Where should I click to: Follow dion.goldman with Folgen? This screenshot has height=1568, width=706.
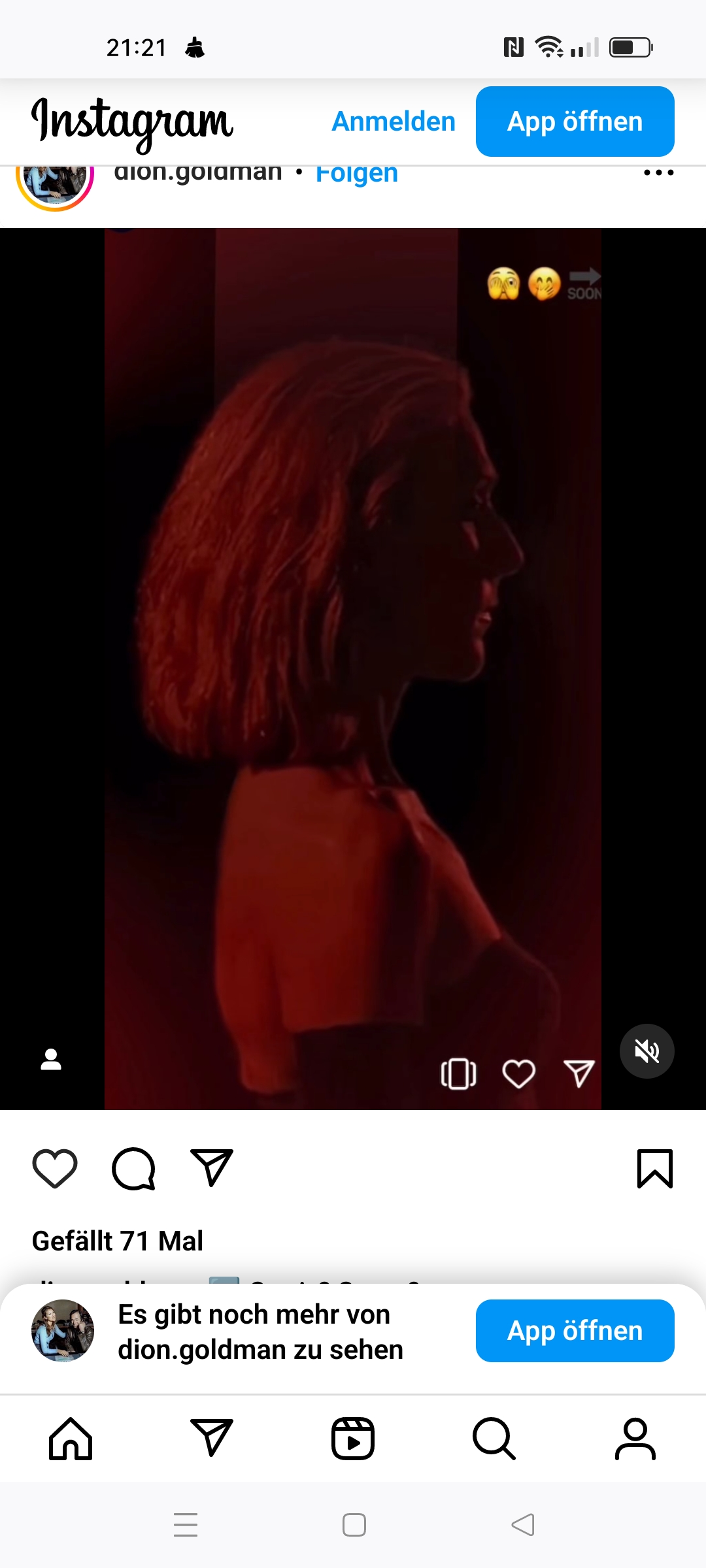(356, 174)
